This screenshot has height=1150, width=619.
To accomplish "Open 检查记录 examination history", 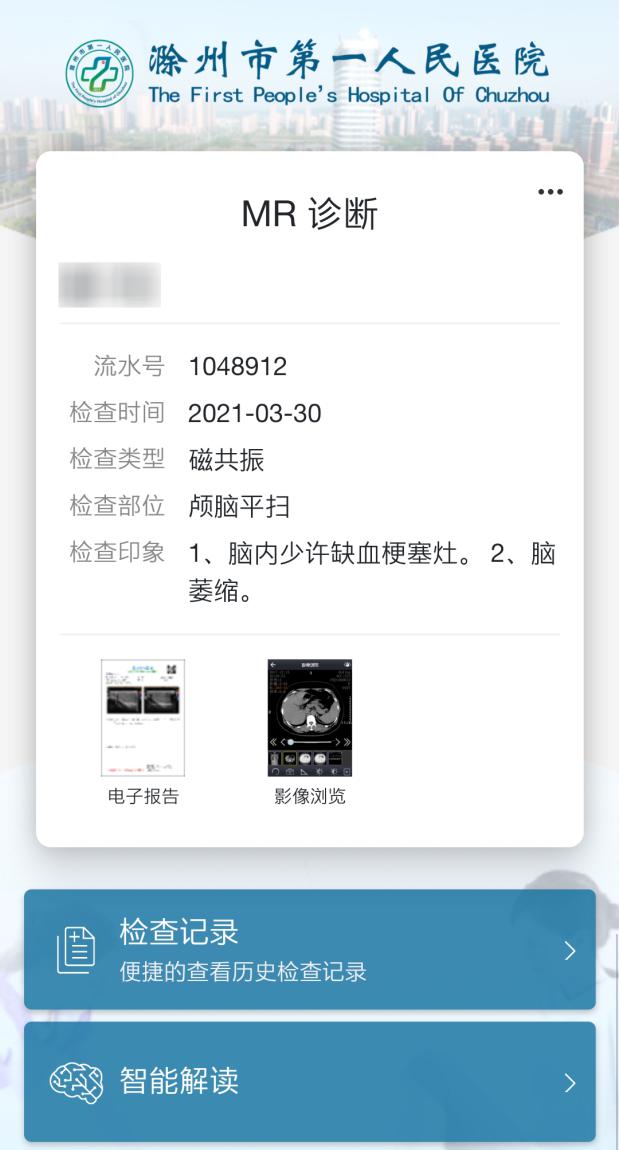I will pos(309,950).
